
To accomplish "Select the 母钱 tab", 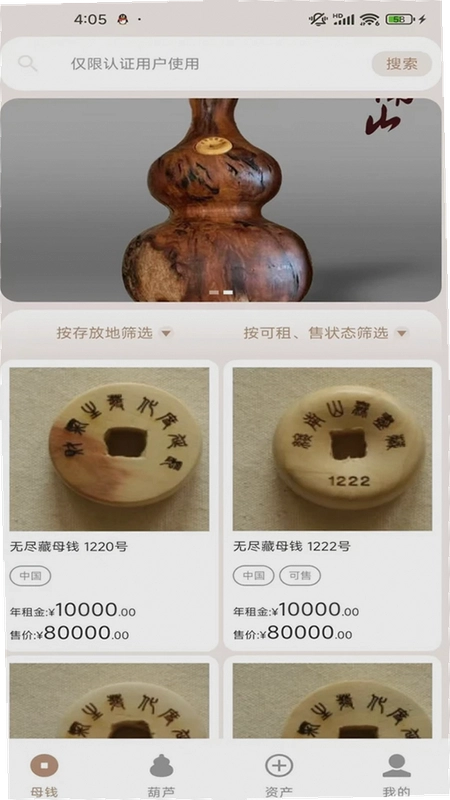I will click(44, 776).
